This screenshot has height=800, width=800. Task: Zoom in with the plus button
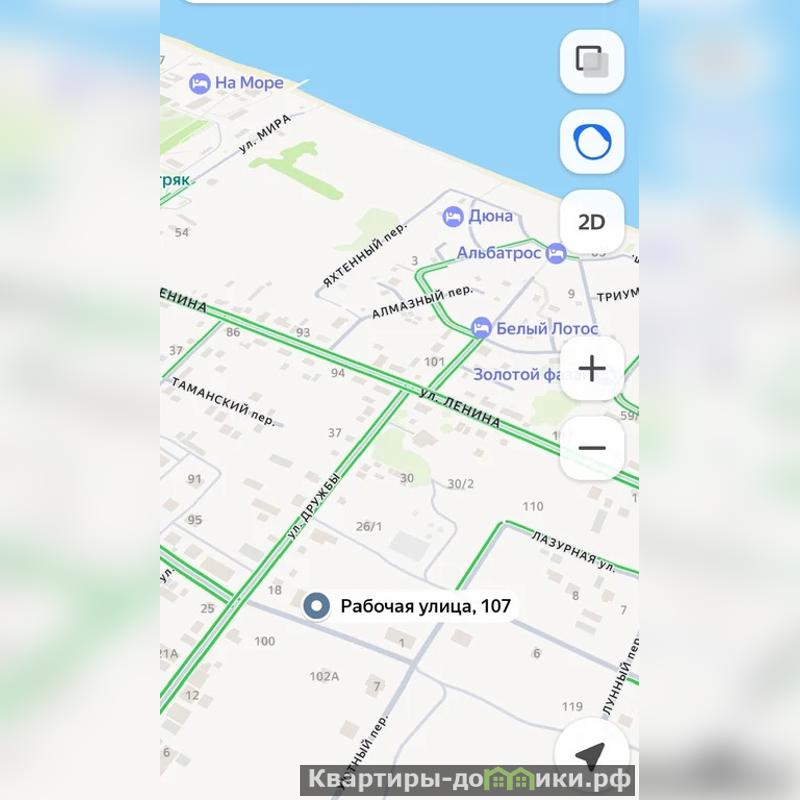tap(592, 369)
